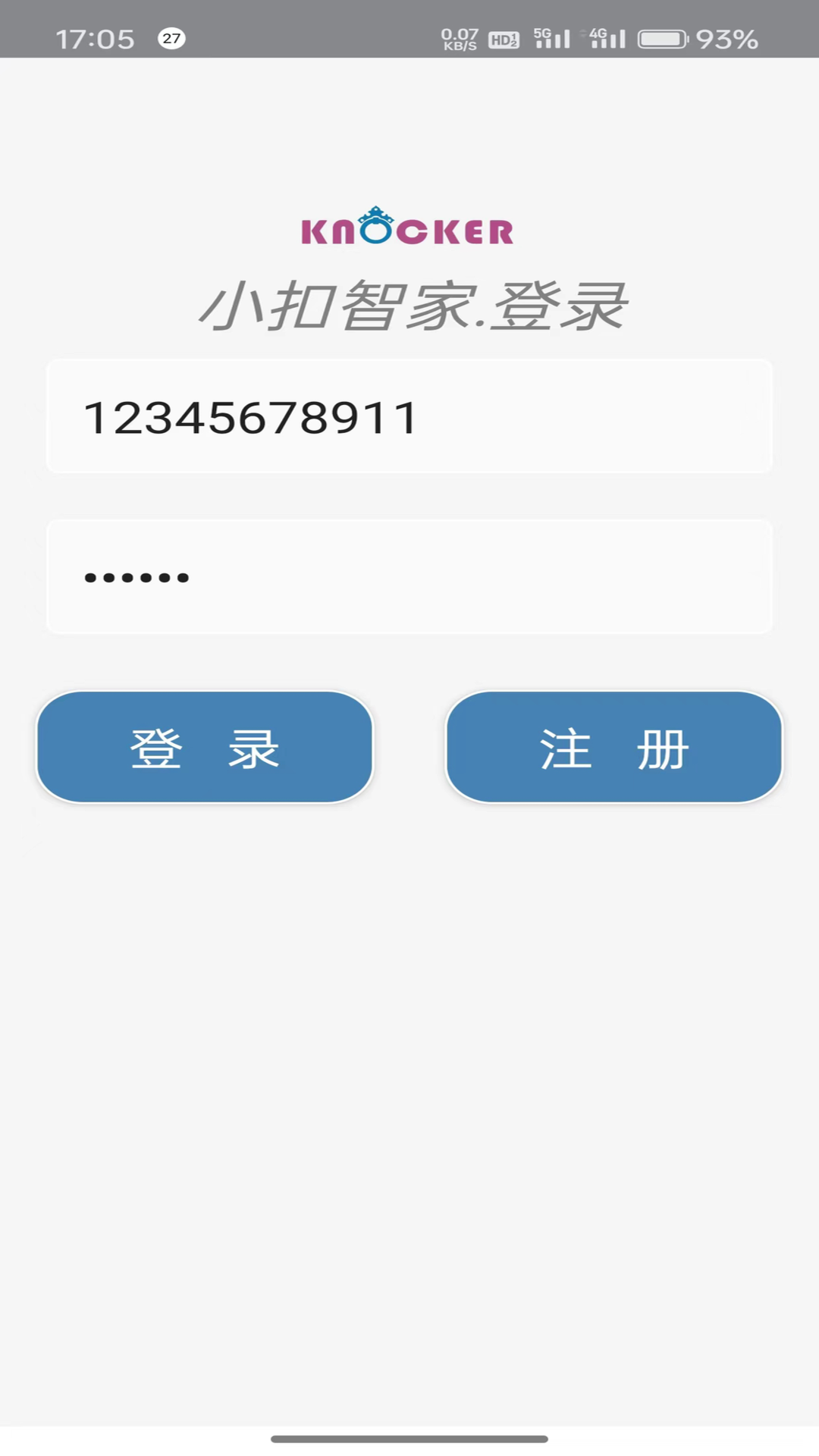Click the KNOCKER logo
The width and height of the screenshot is (819, 1456).
(408, 227)
